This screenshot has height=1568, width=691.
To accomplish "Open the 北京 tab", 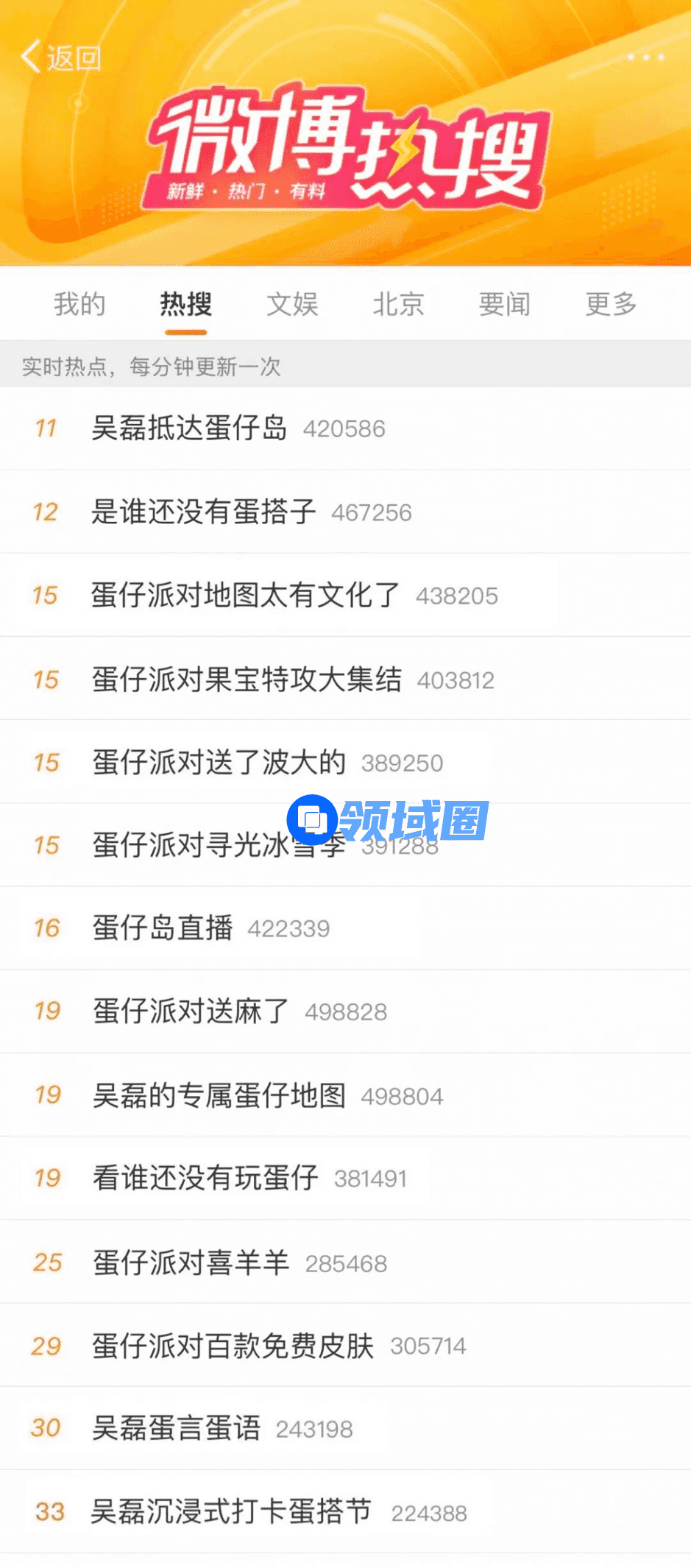I will point(398,304).
